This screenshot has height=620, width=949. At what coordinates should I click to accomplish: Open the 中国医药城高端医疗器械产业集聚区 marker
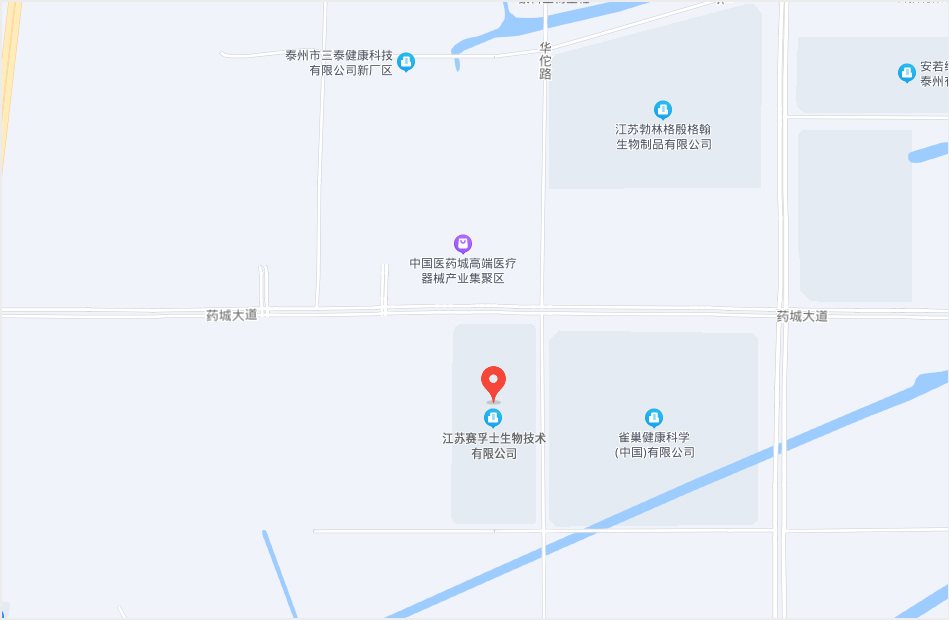[x=462, y=243]
